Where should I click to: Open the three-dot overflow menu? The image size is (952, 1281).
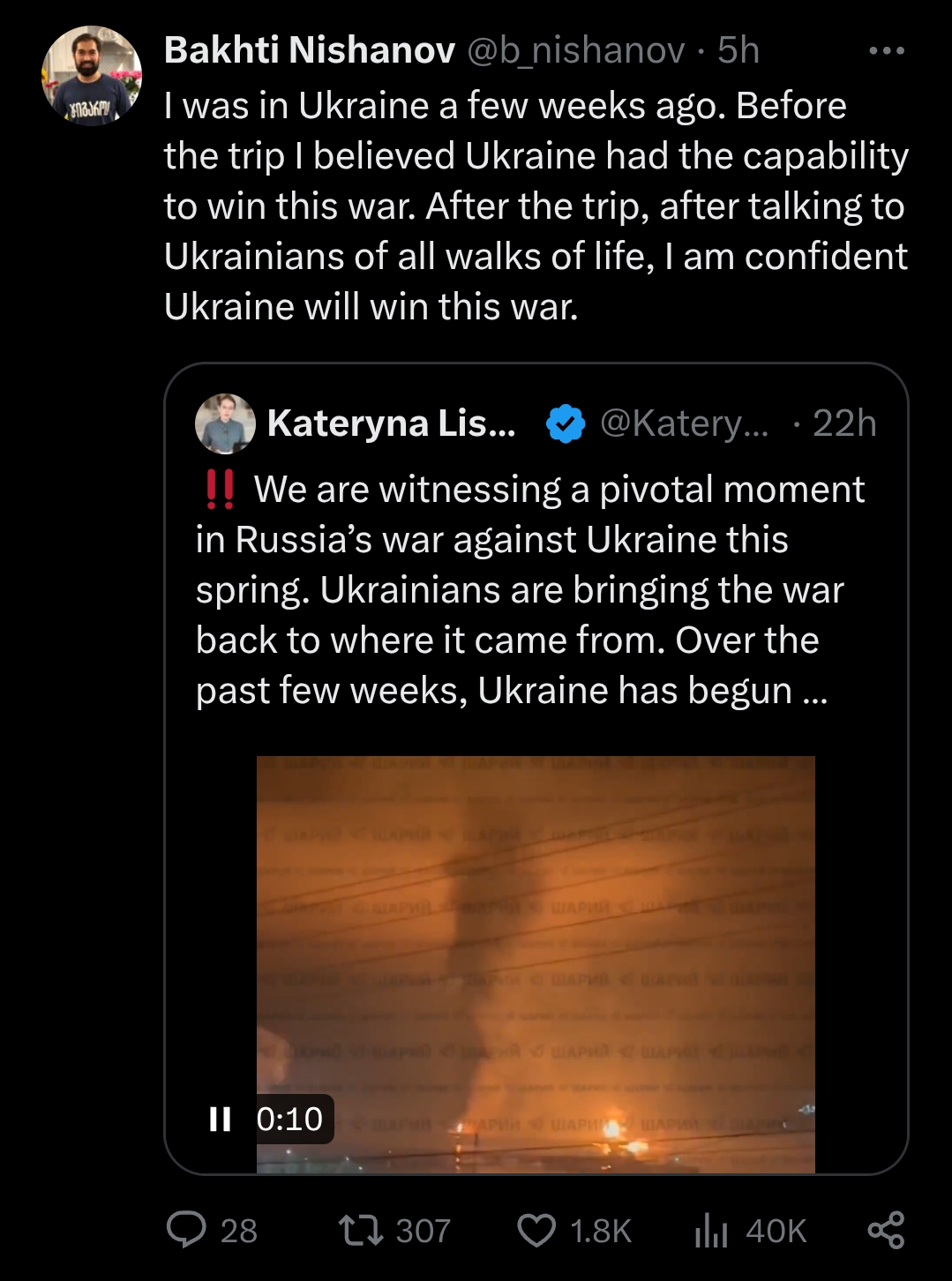[886, 51]
